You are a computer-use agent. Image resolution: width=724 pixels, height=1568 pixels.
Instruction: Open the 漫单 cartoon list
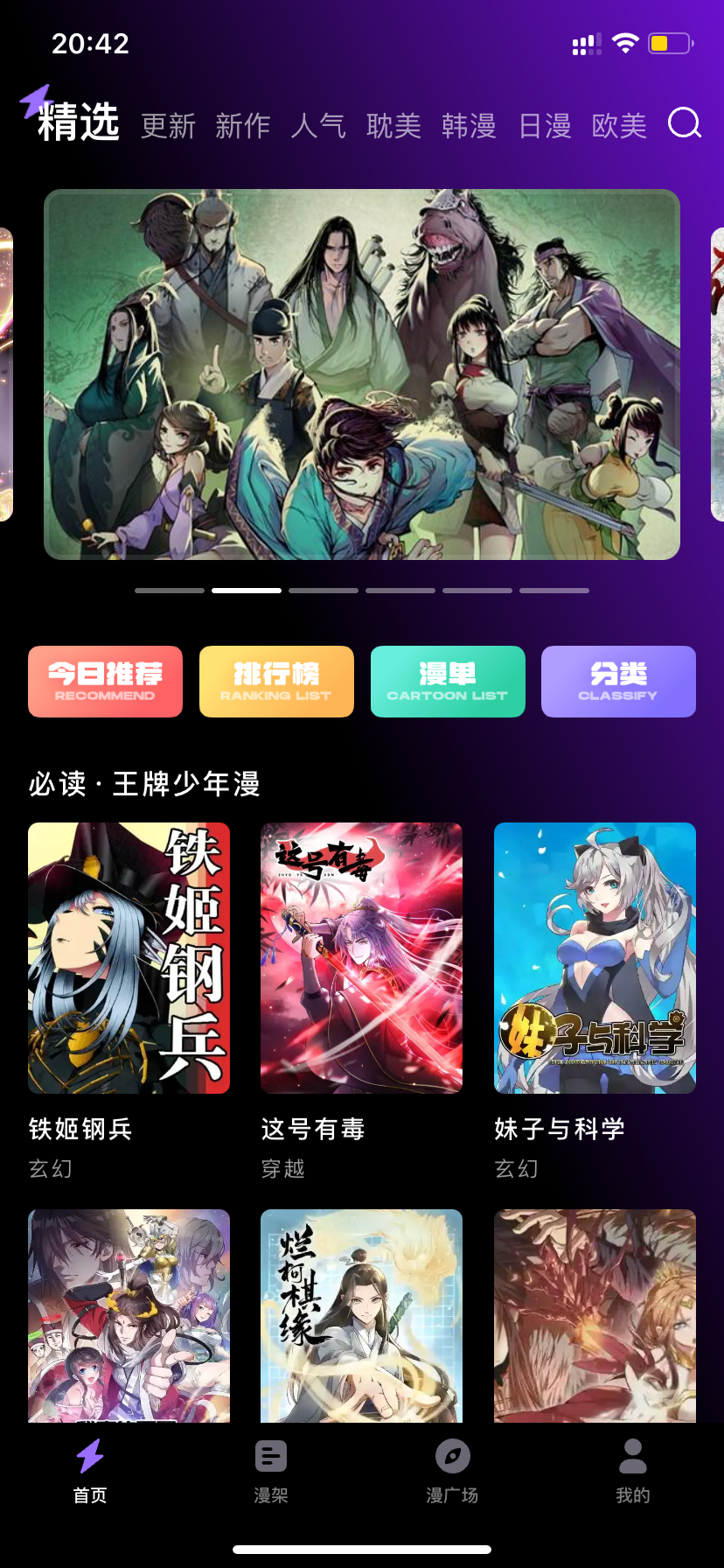click(448, 682)
